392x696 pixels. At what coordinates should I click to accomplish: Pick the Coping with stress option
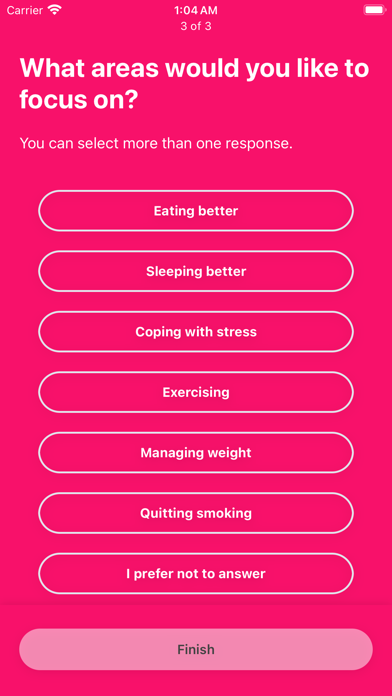tap(196, 332)
